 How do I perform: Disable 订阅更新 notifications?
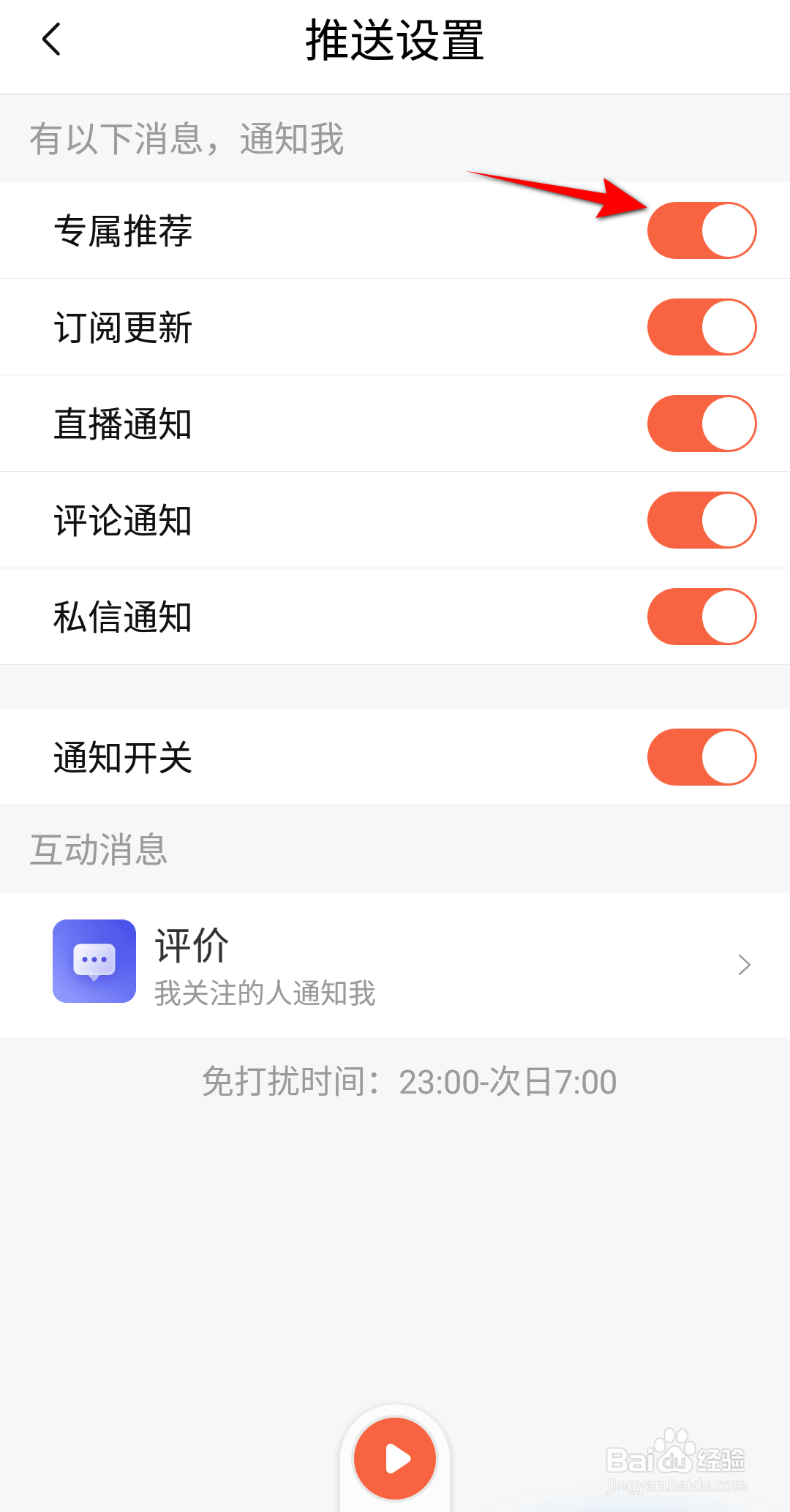(x=701, y=327)
